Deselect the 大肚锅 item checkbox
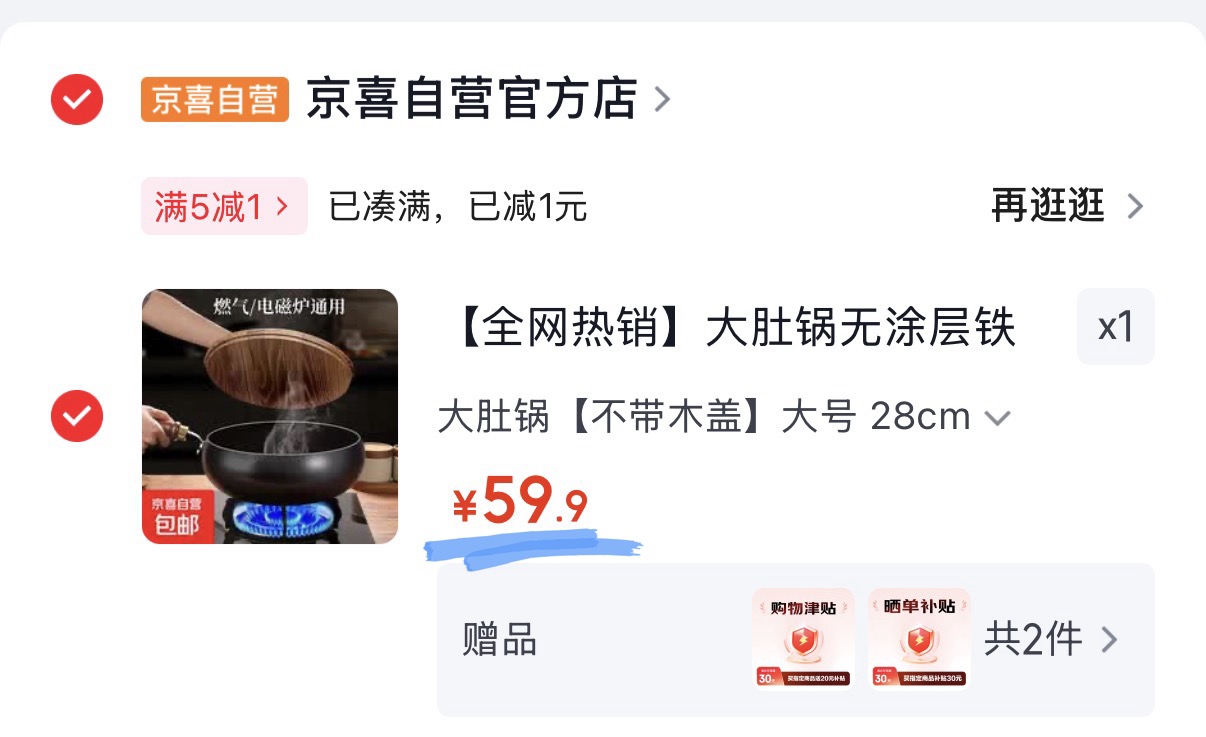Viewport: 1206px width, 737px height. 77,415
